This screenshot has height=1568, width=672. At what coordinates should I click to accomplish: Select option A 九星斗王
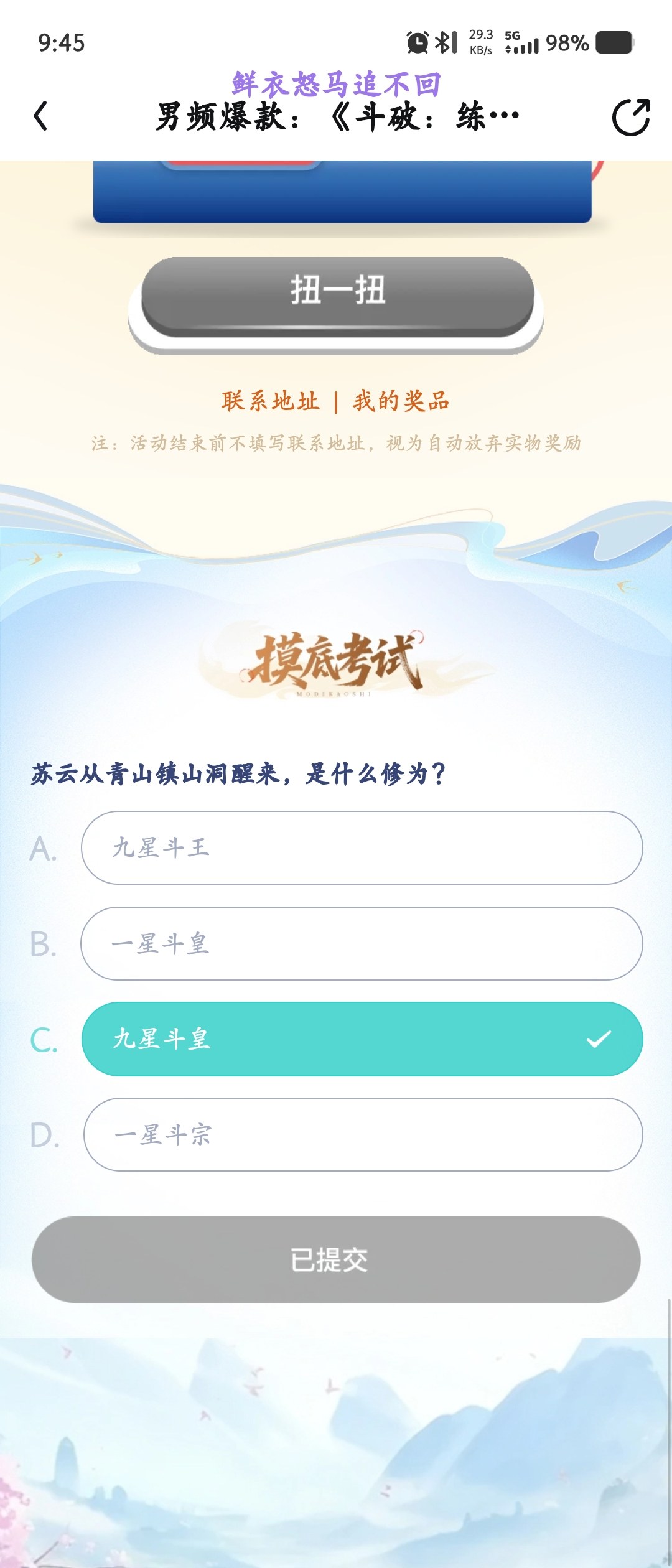click(x=362, y=847)
